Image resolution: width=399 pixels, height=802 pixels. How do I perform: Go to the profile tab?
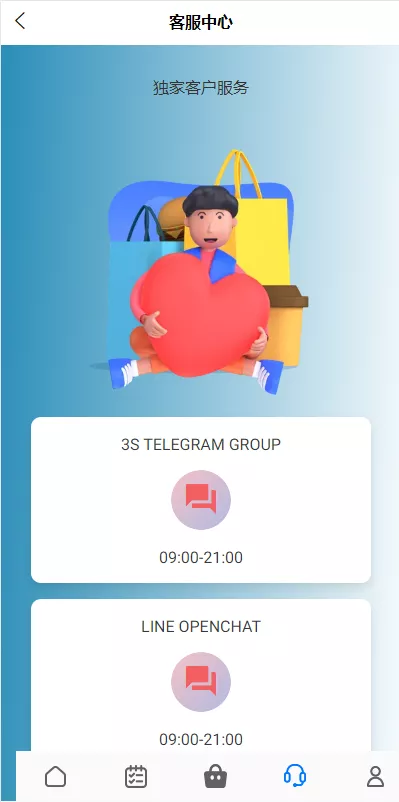(375, 776)
